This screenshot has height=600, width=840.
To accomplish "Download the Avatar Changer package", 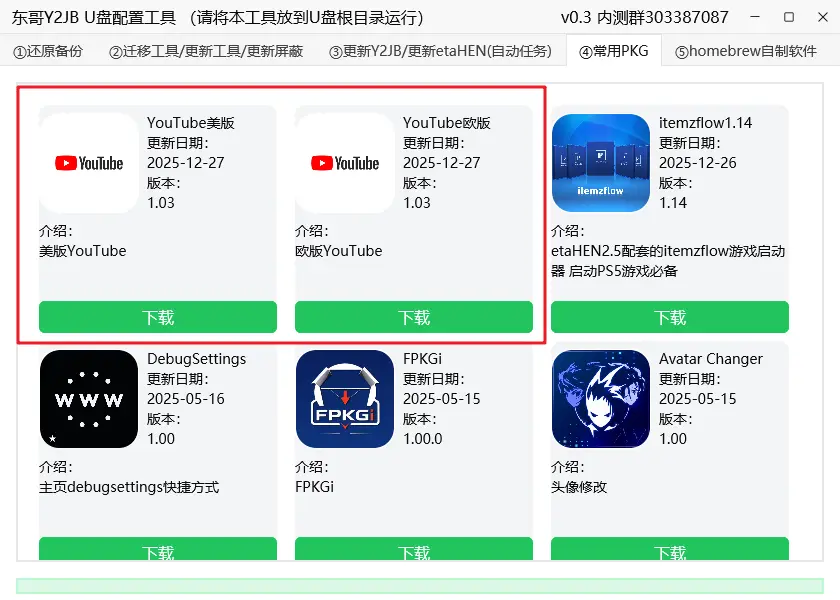I will click(670, 549).
